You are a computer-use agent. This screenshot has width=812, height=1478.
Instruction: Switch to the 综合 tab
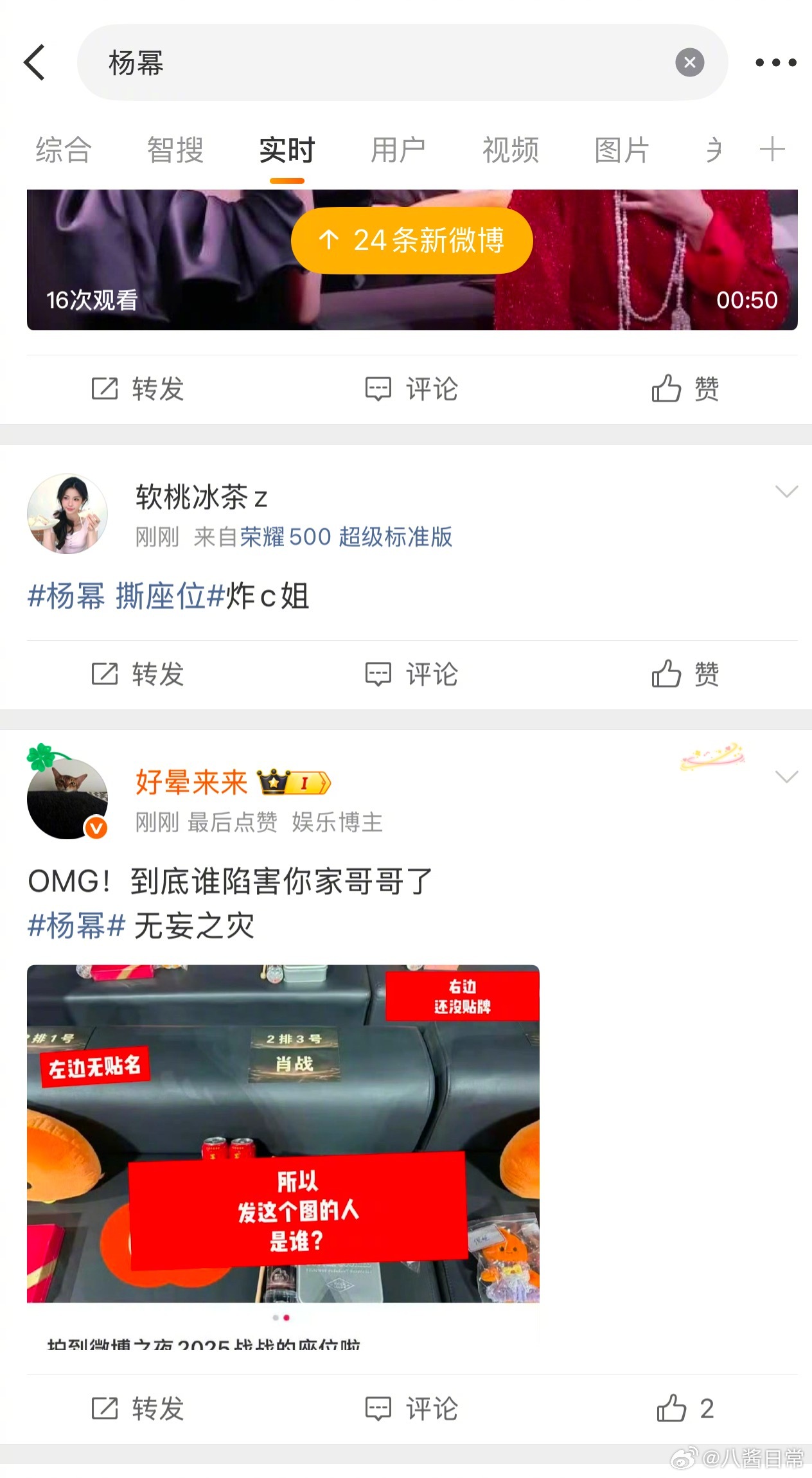(x=64, y=149)
